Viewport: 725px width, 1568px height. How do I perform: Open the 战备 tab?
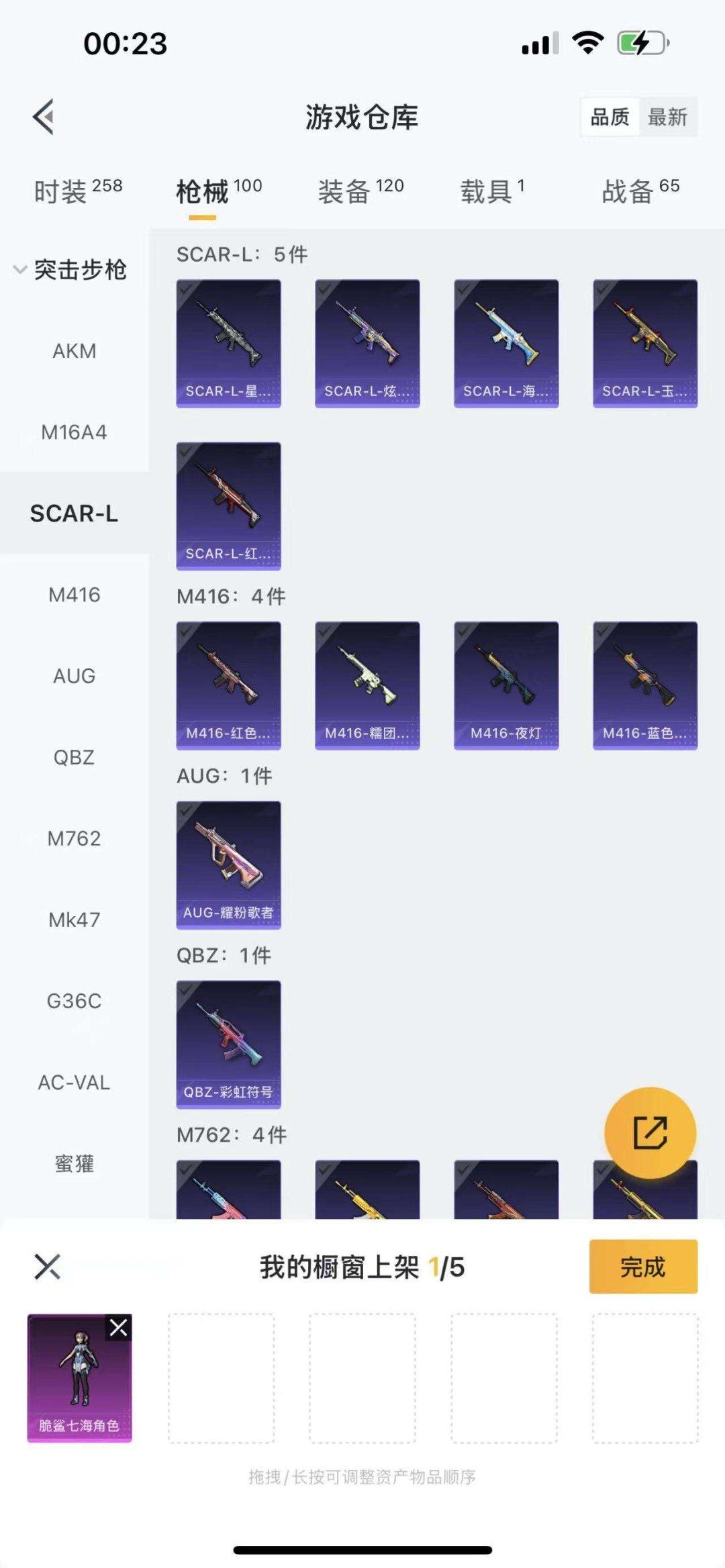click(640, 191)
